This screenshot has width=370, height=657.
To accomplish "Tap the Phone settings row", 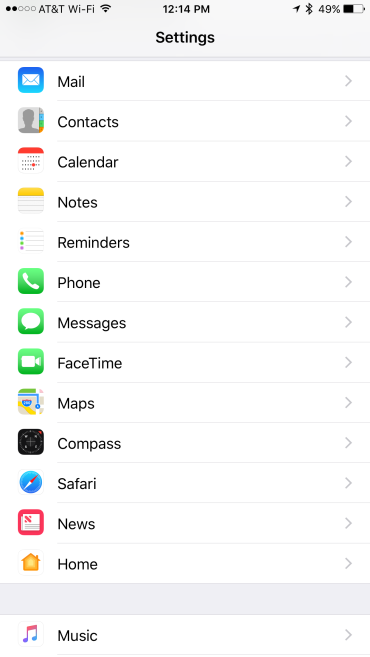I will (x=185, y=282).
